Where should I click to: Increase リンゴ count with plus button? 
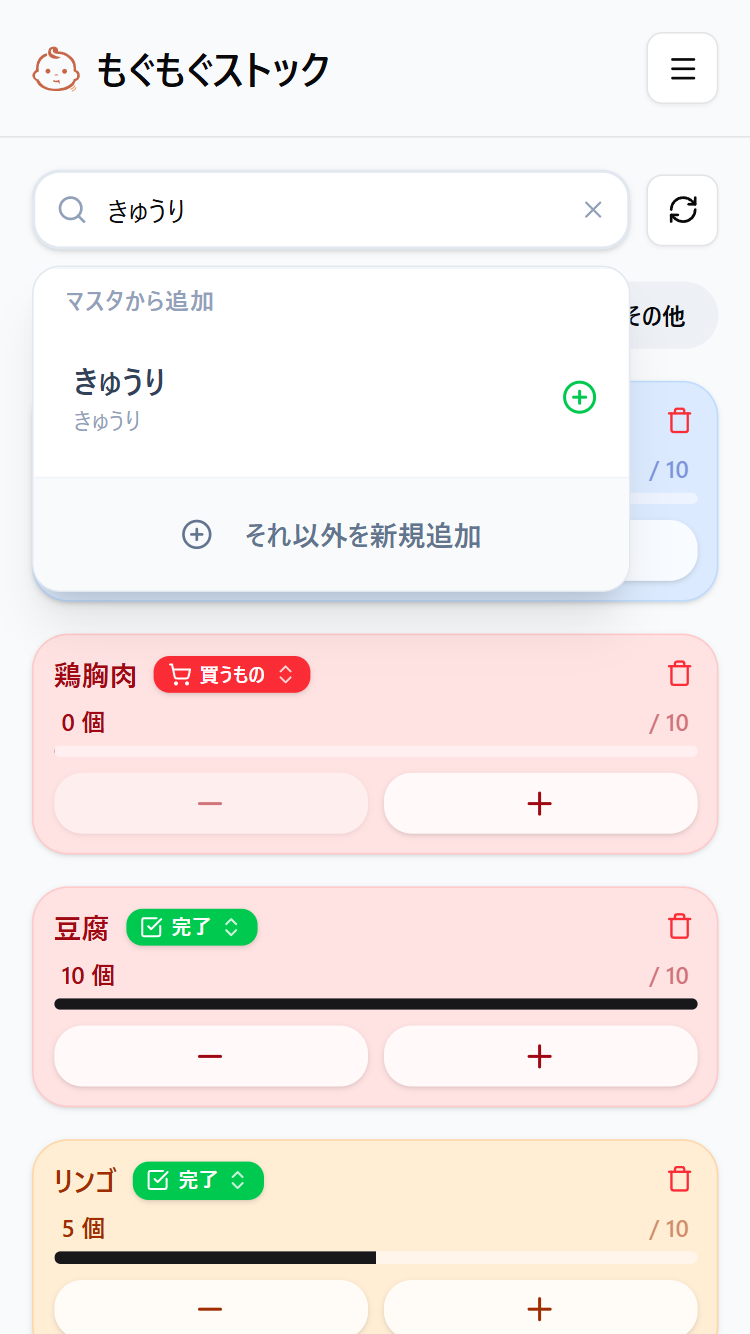[540, 1308]
